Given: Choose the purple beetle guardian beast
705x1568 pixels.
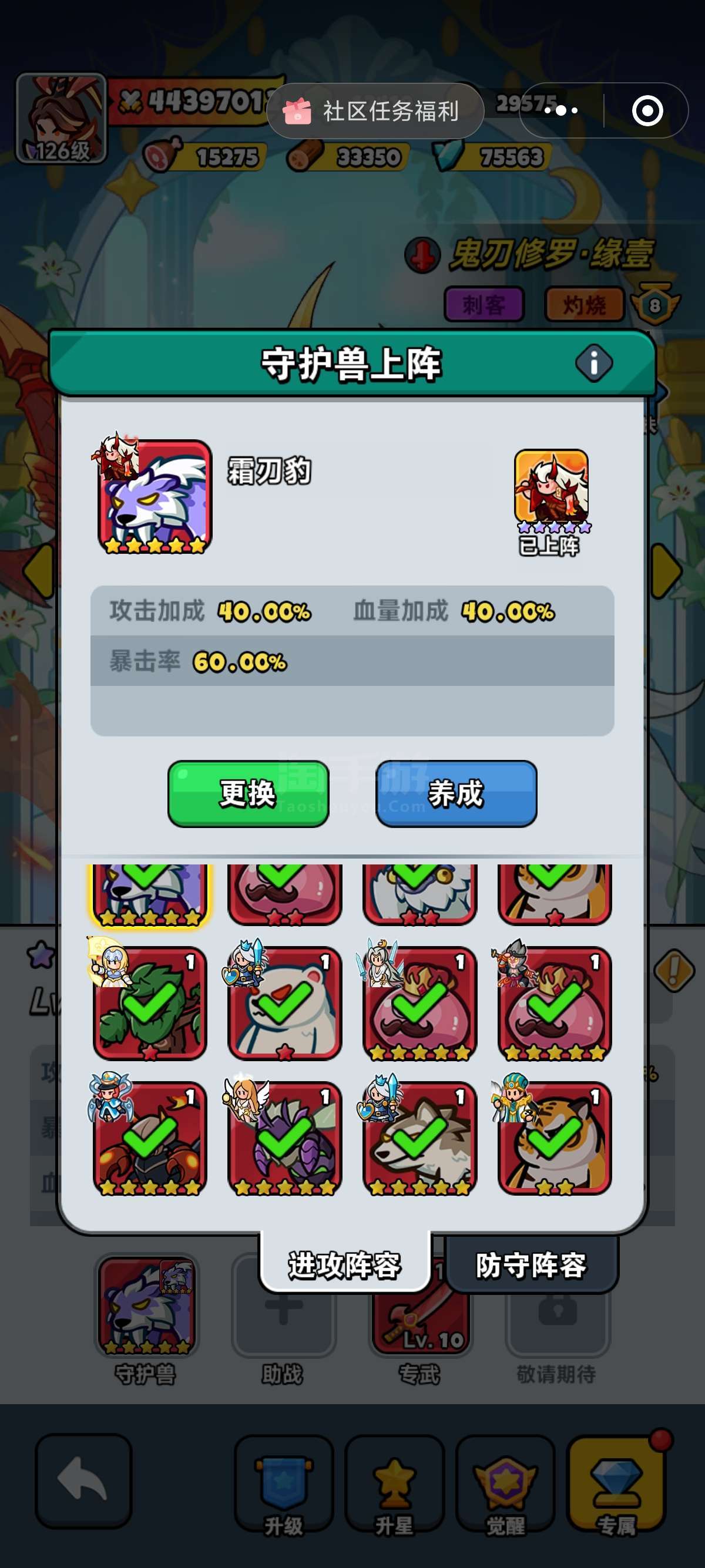Looking at the screenshot, I should 285,1138.
